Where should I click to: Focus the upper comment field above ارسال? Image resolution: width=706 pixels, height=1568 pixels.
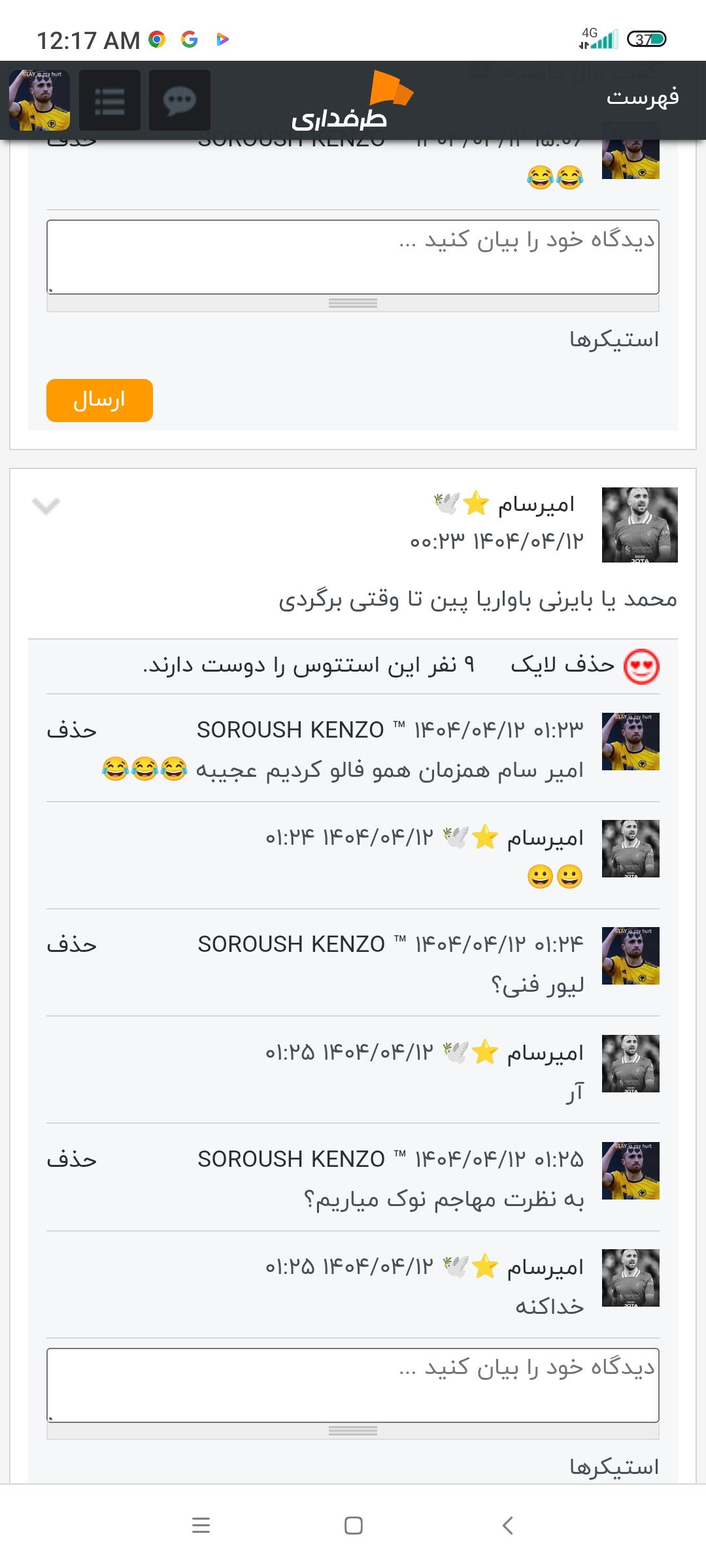coord(353,257)
